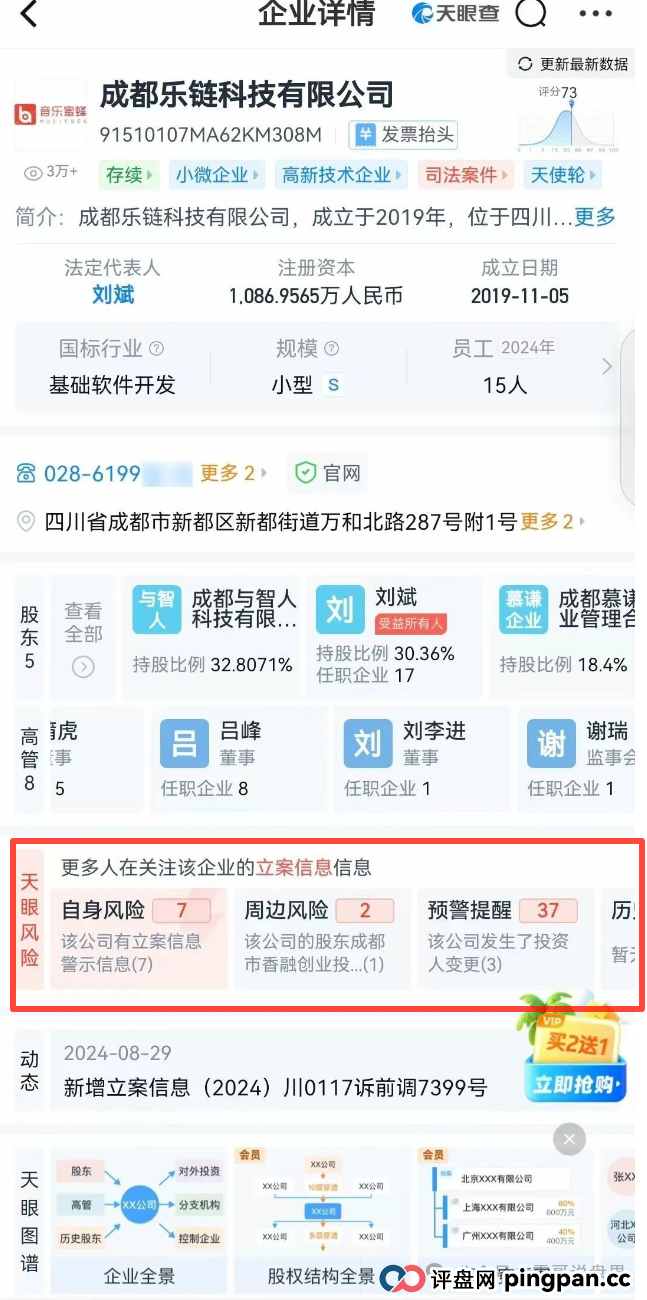Go back using the top arrow
Screen dimensions: 647x1300
click(28, 15)
